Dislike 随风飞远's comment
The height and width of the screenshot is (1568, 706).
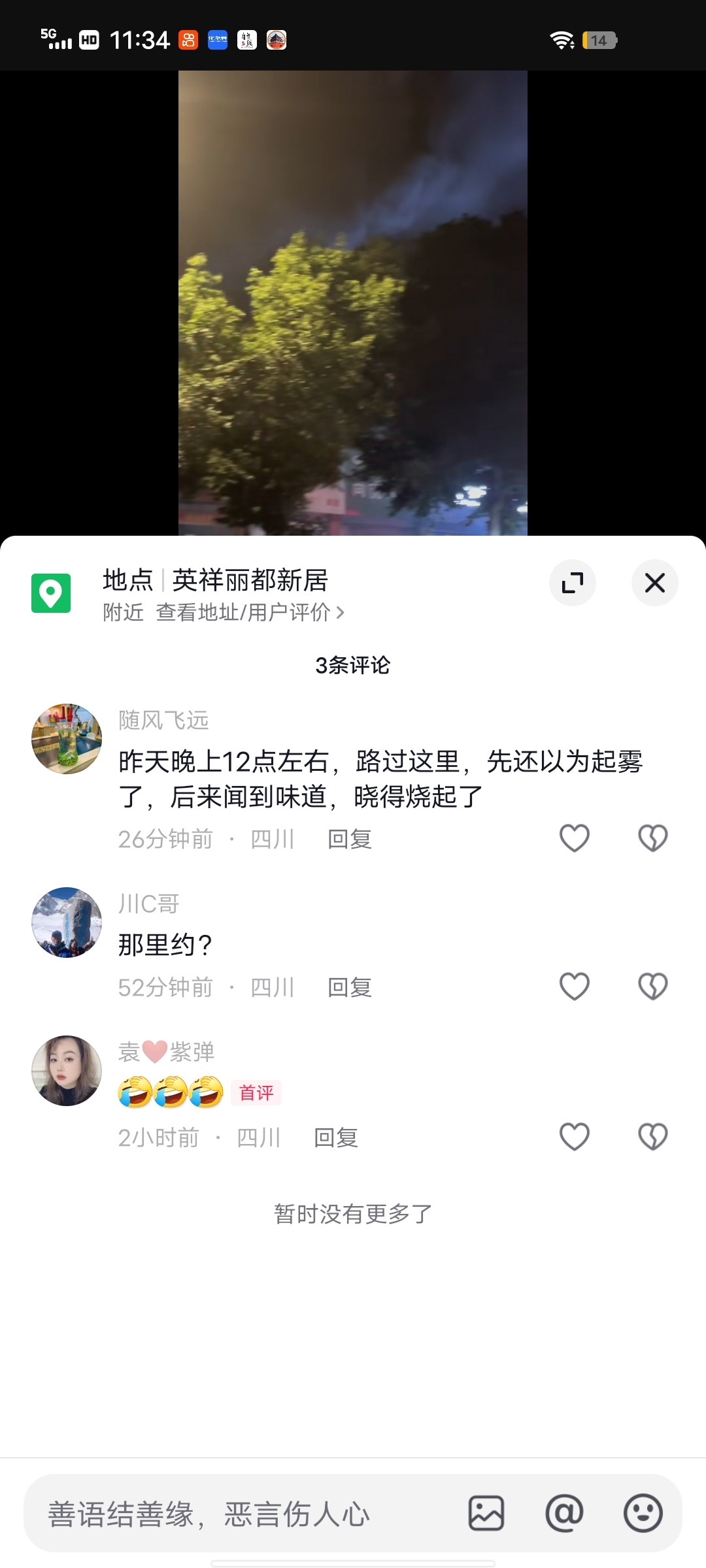coord(652,838)
